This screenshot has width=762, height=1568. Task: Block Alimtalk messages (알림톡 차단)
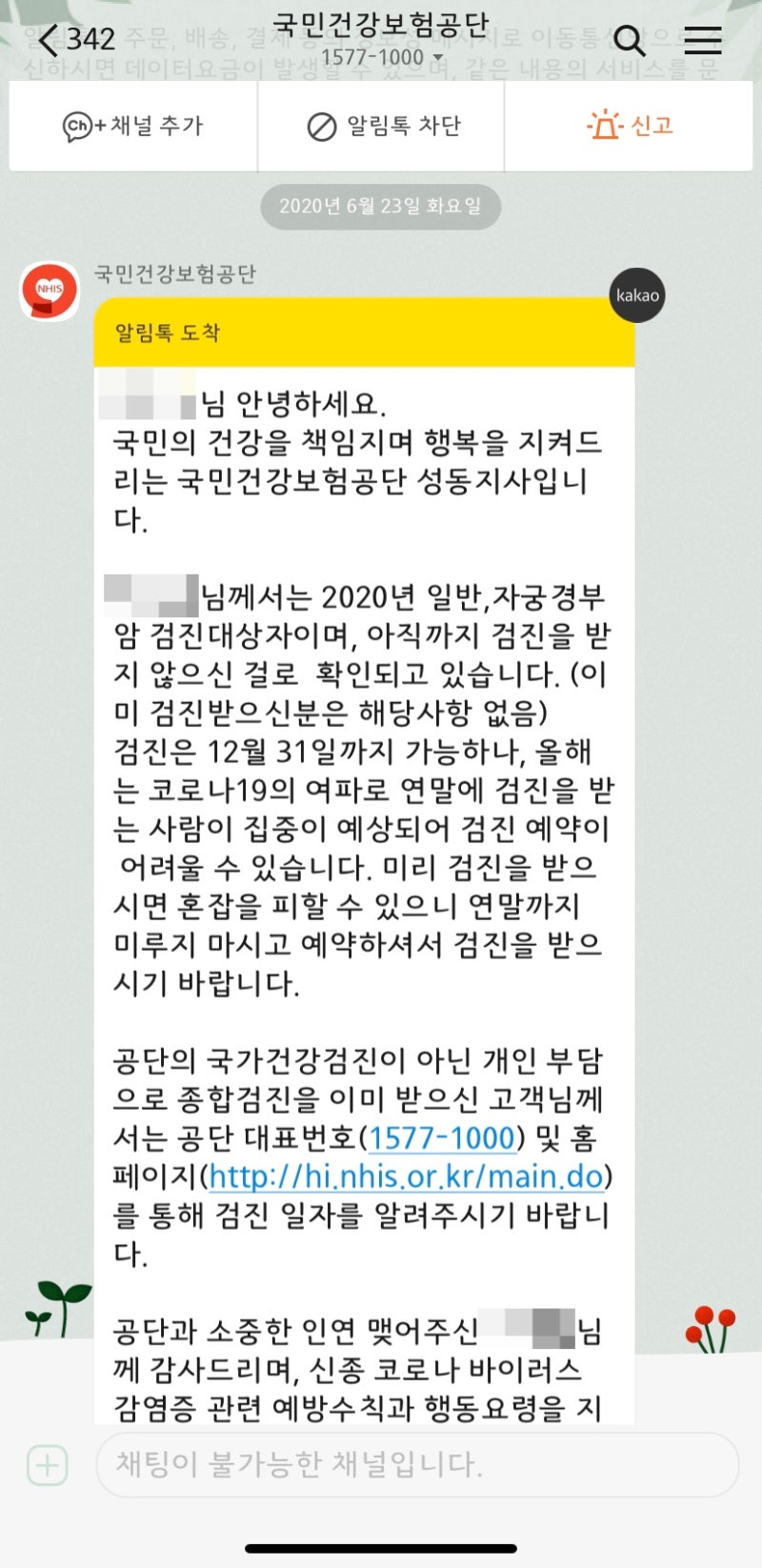pyautogui.click(x=383, y=126)
